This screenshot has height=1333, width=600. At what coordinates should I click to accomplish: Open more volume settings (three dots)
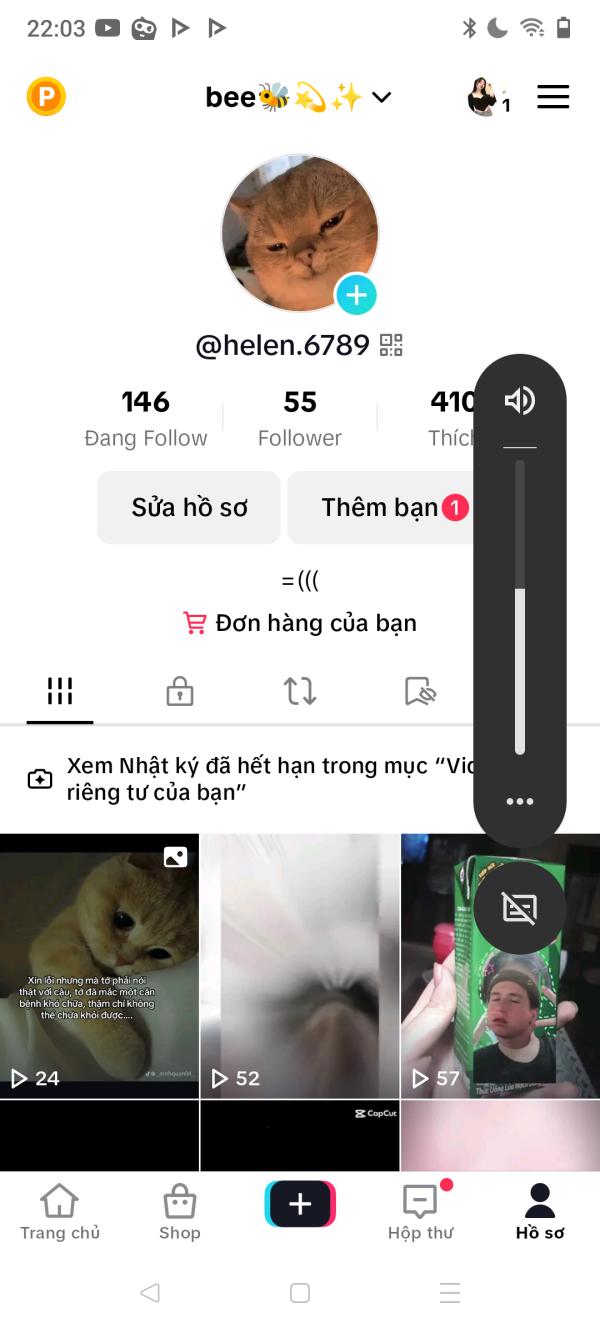520,801
